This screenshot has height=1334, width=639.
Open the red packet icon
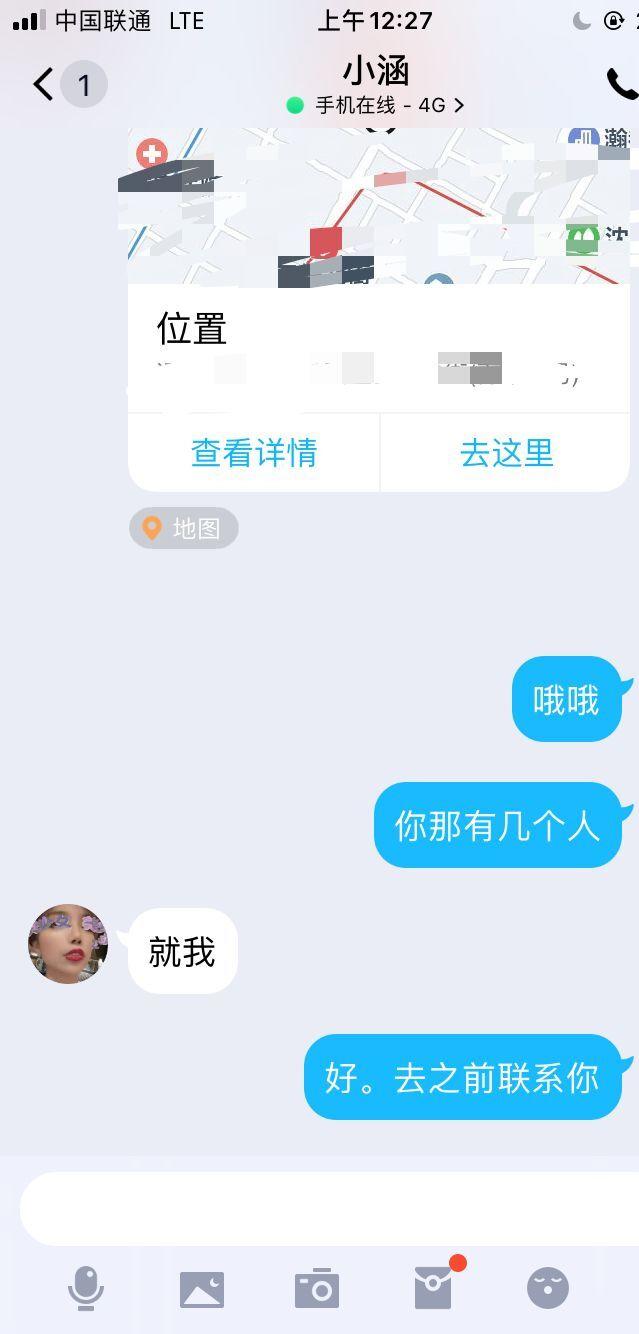point(433,1288)
